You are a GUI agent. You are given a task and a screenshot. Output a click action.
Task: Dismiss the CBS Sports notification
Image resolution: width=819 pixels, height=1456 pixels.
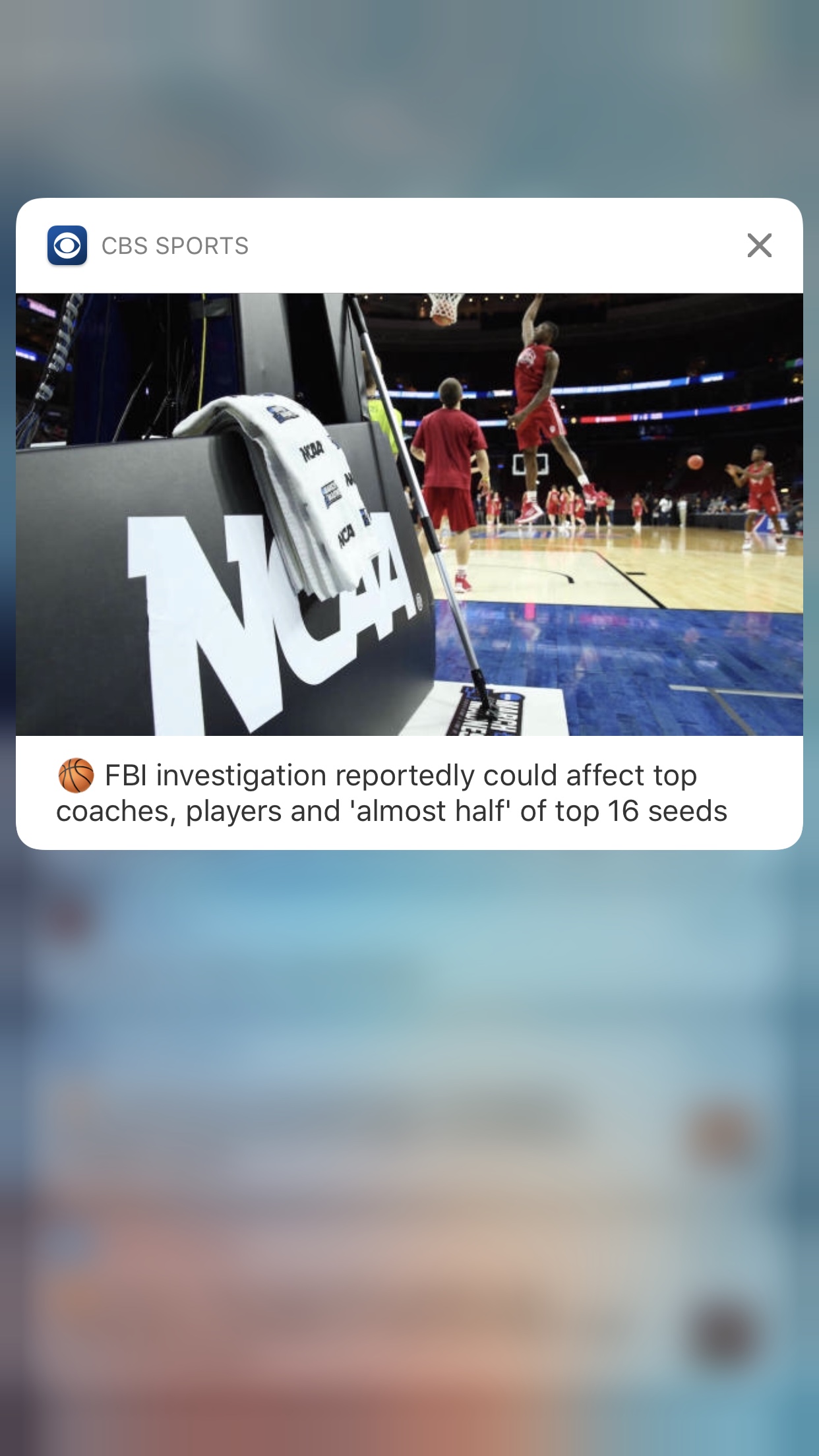(759, 245)
